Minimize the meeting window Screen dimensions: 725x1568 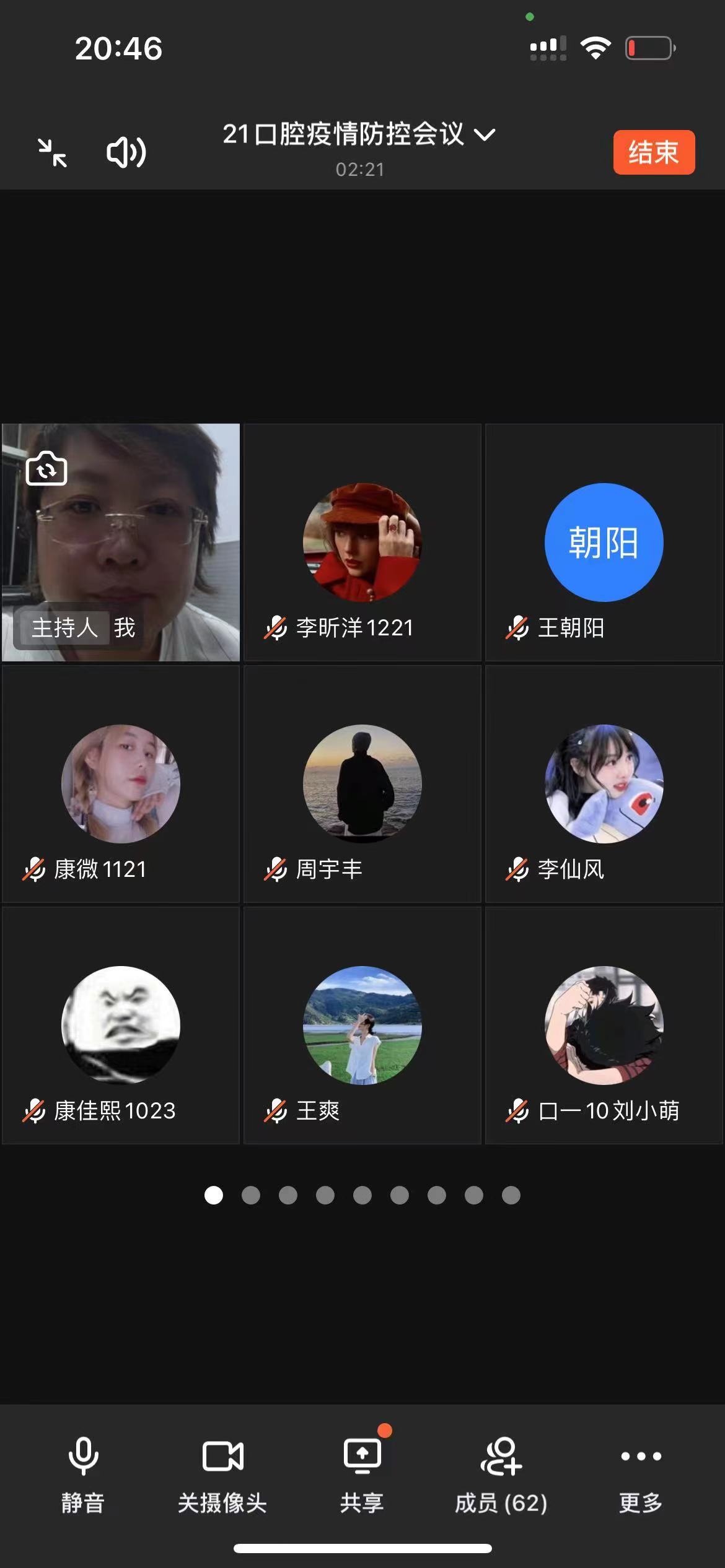52,152
